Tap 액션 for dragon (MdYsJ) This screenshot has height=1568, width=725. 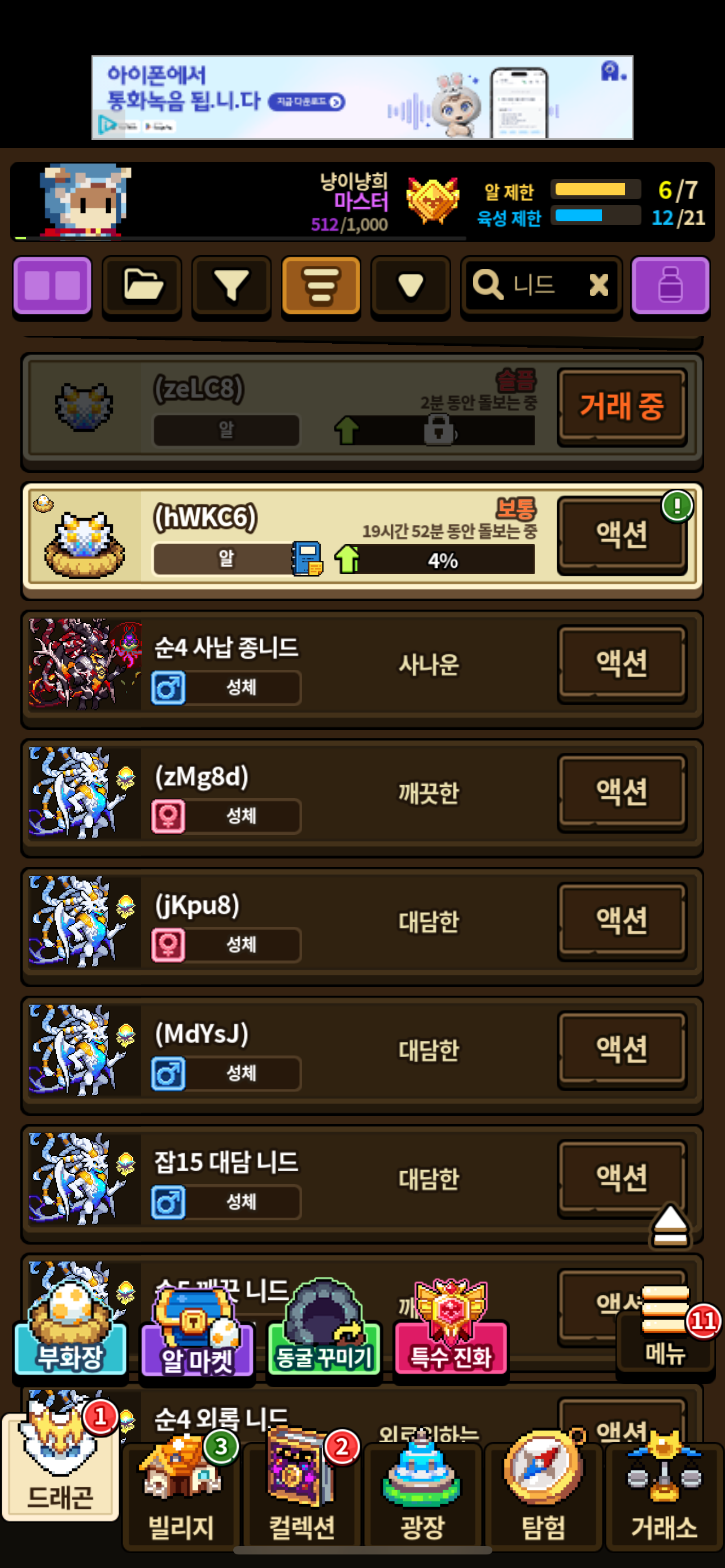(621, 1049)
